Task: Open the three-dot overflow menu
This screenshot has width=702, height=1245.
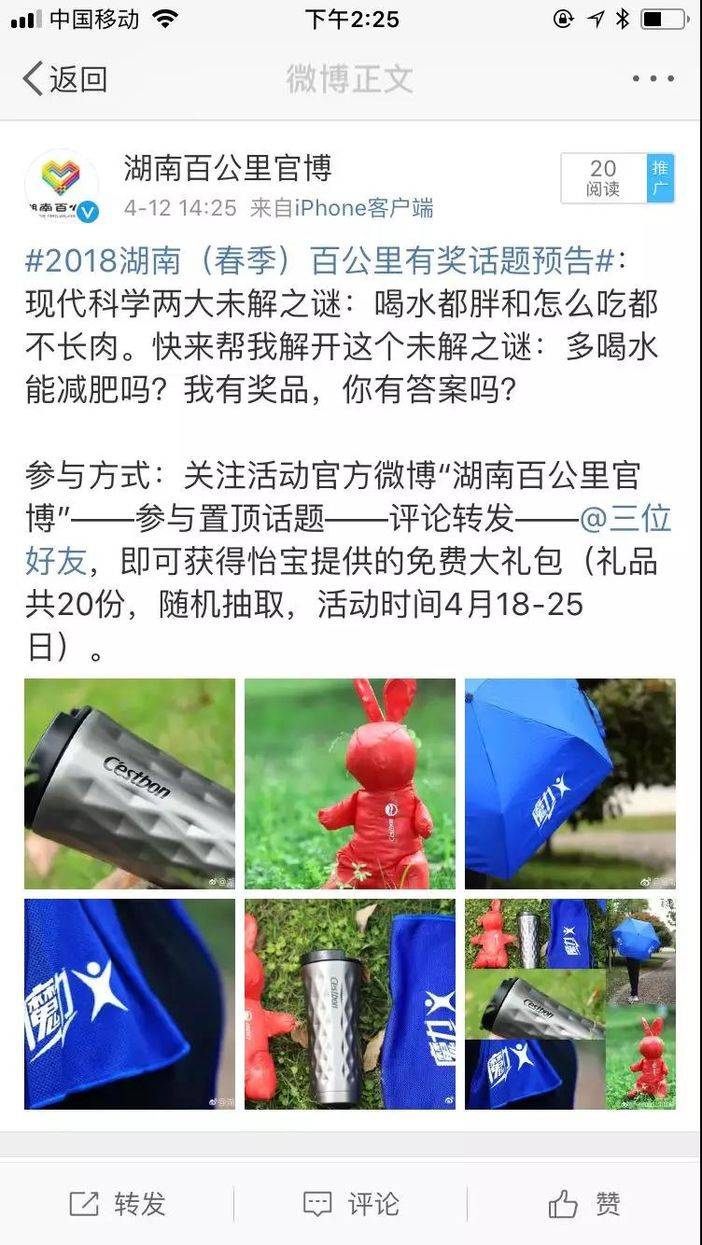Action: [652, 79]
